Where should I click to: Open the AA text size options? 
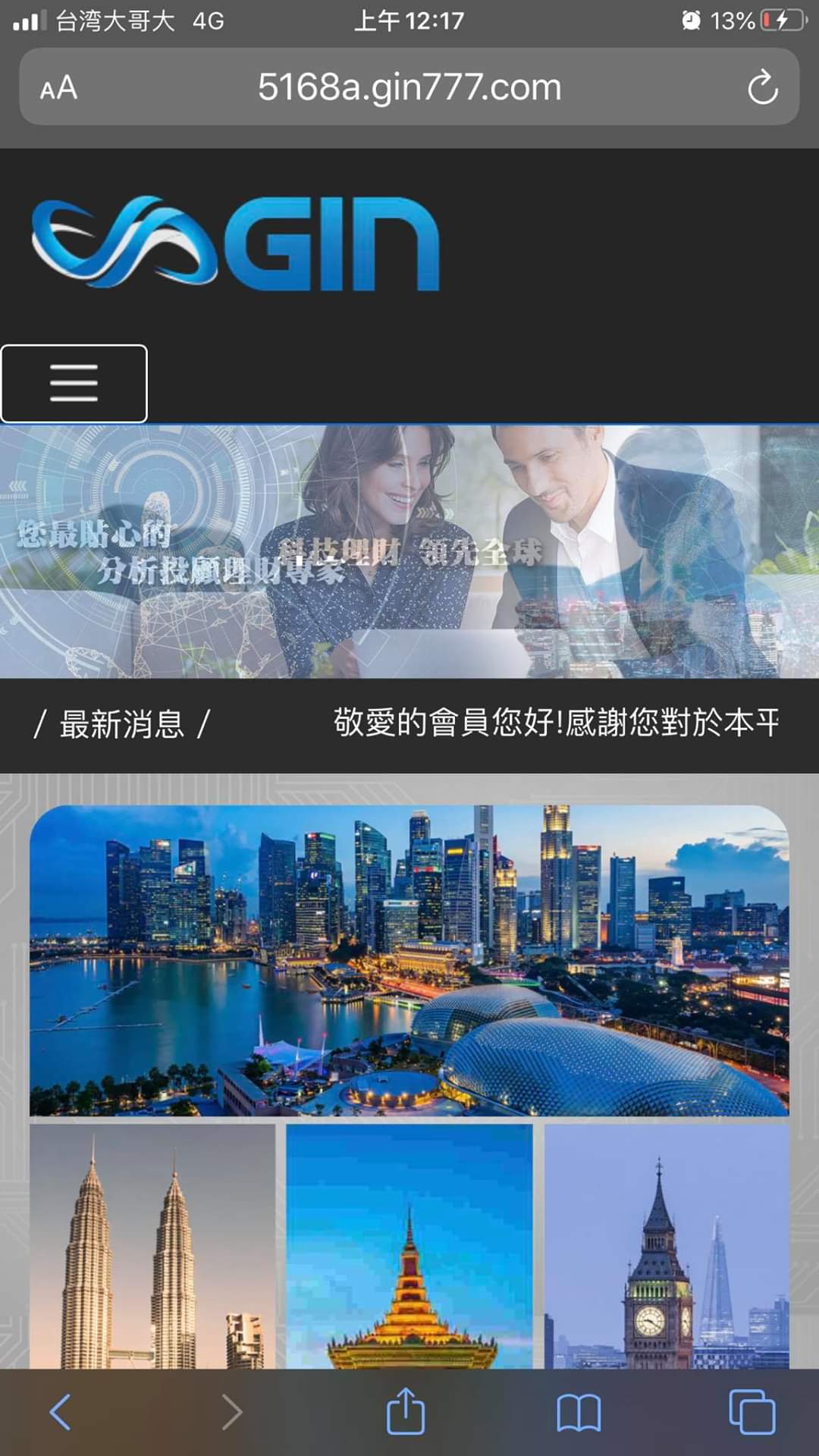[58, 88]
